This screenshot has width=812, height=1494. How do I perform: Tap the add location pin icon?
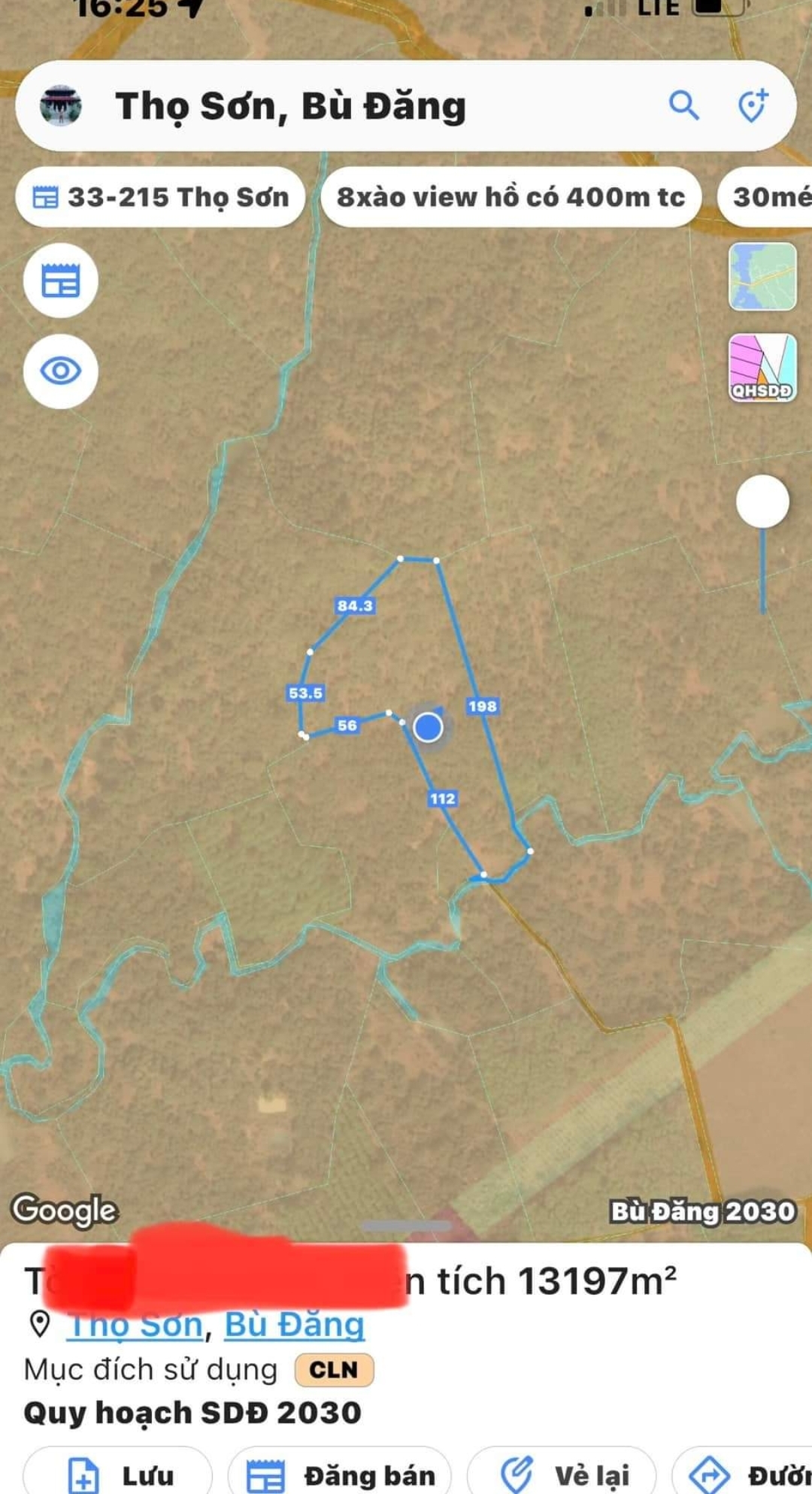click(752, 105)
